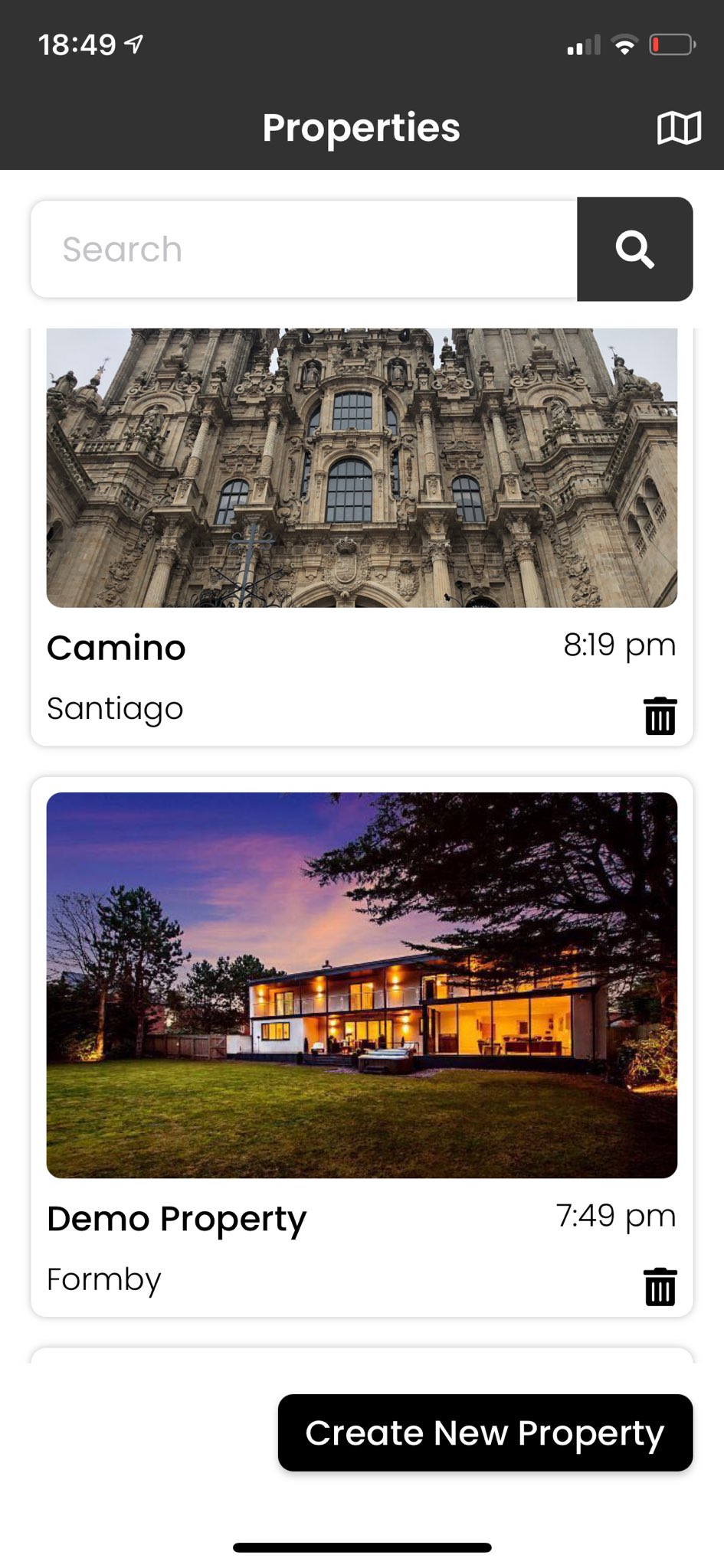Tap the Wi-Fi icon in status bar
This screenshot has width=724, height=1568.
tap(626, 44)
